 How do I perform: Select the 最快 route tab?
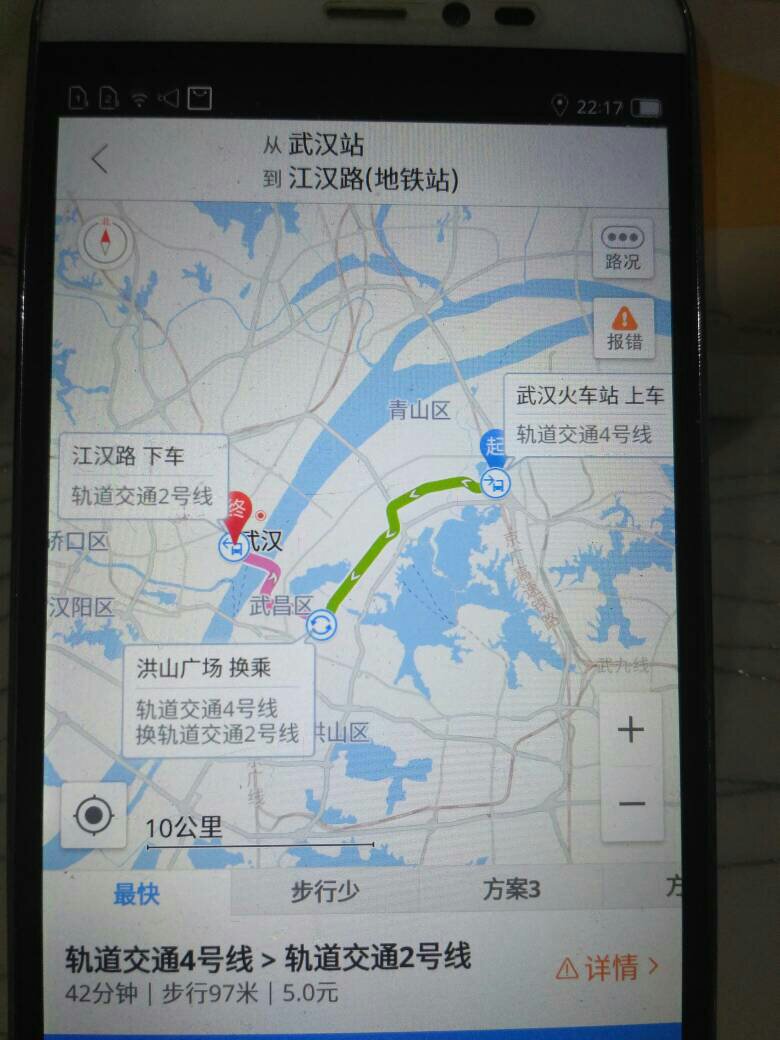(136, 893)
